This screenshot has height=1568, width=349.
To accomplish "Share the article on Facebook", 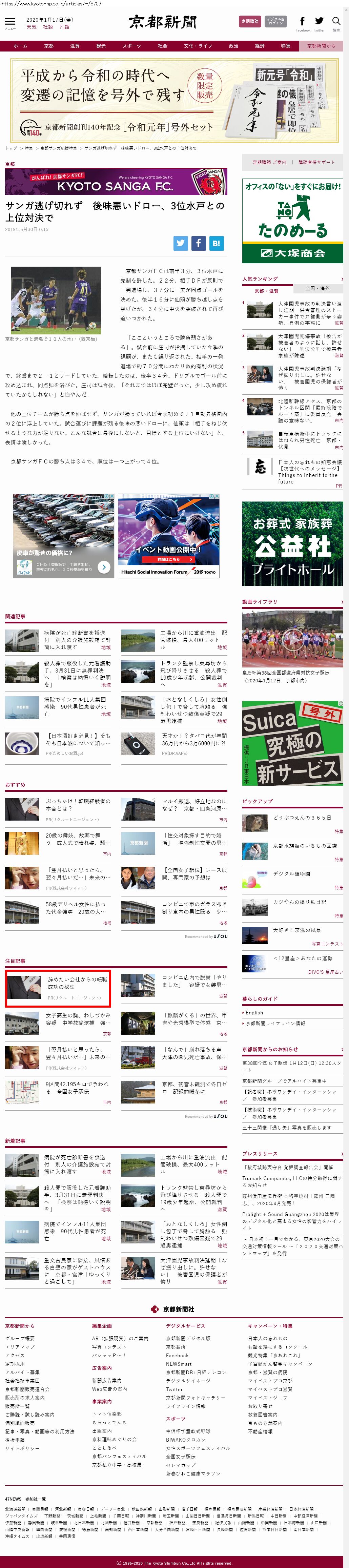I will [198, 243].
